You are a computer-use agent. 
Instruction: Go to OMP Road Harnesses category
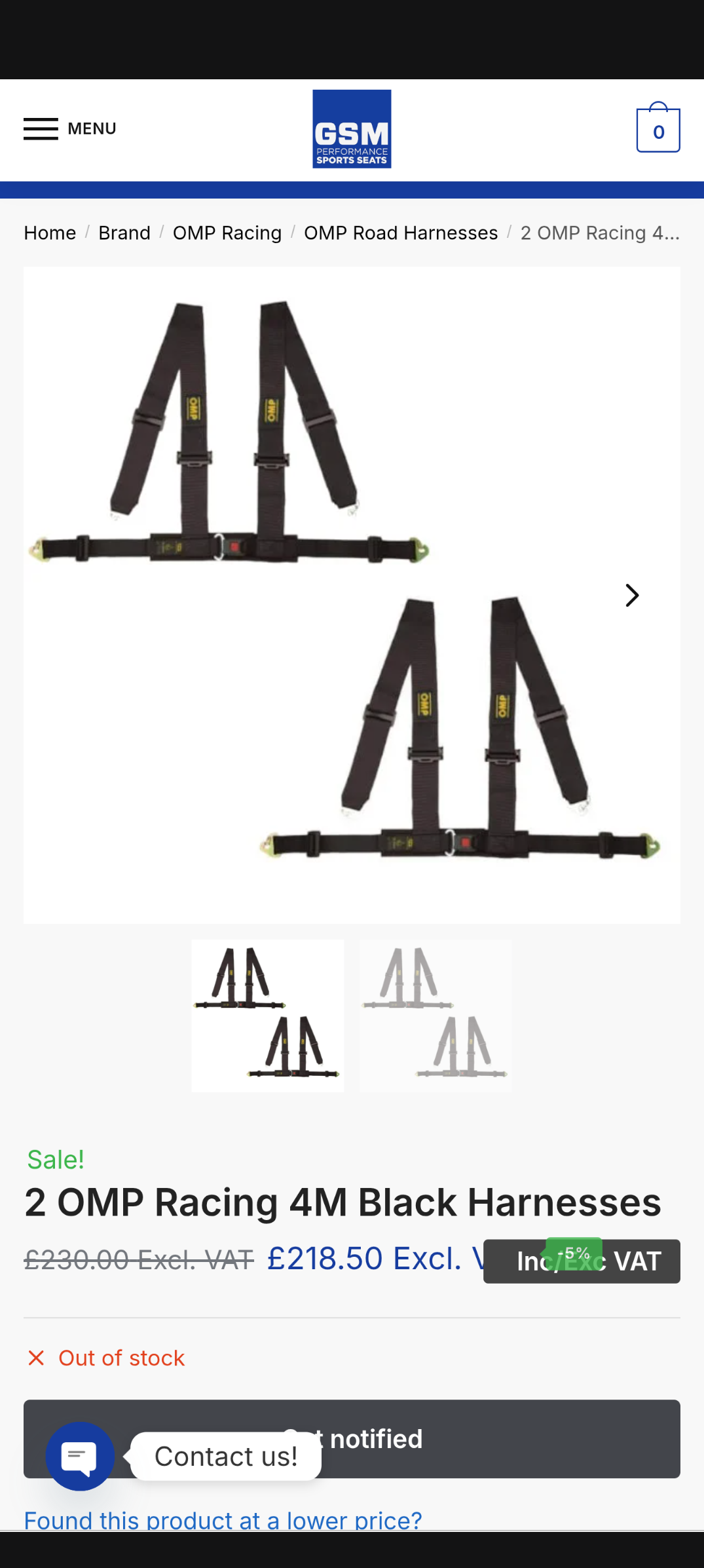tap(401, 233)
